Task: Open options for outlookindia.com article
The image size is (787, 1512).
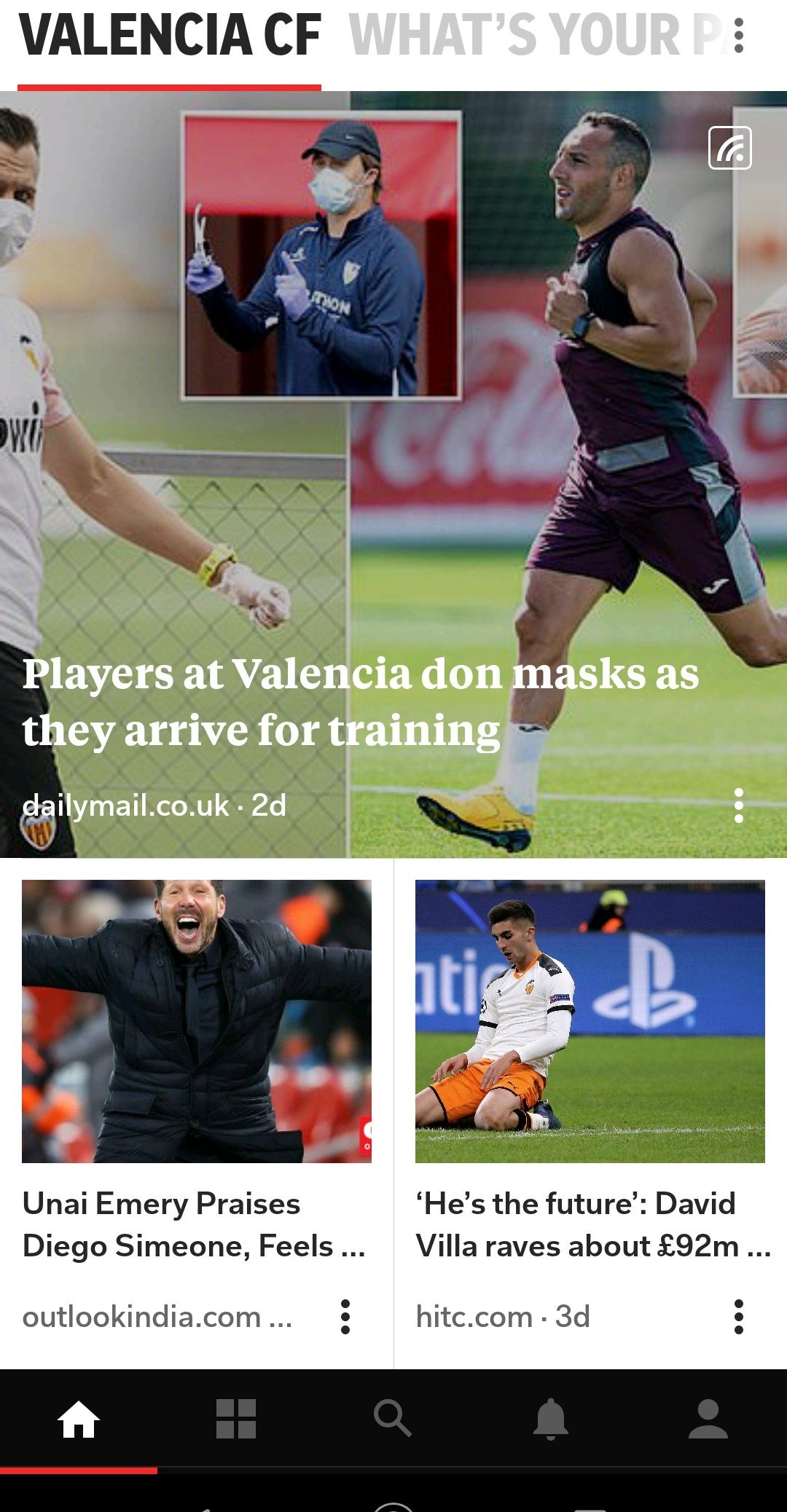Action: (345, 1317)
